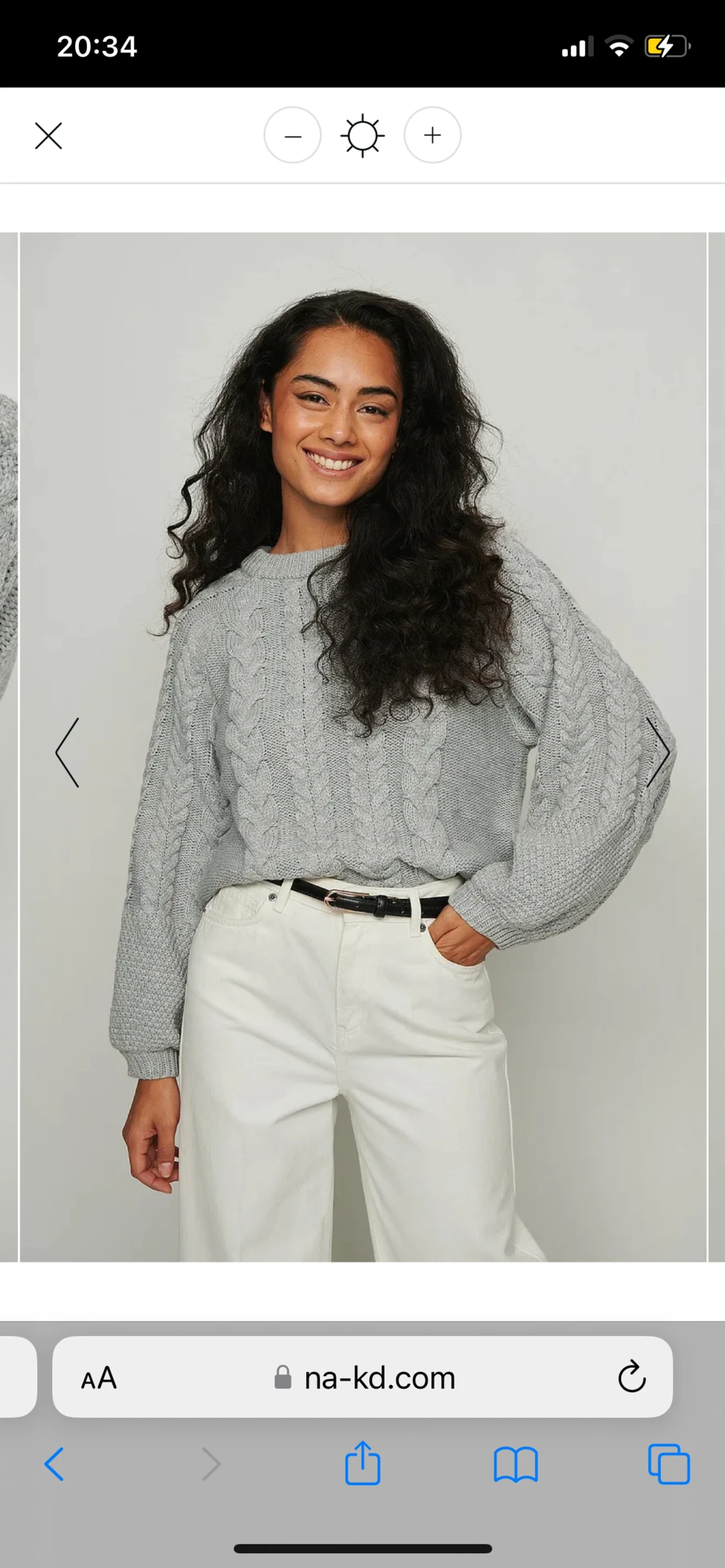This screenshot has width=725, height=1568.
Task: Share this page via the share icon
Action: [363, 1462]
